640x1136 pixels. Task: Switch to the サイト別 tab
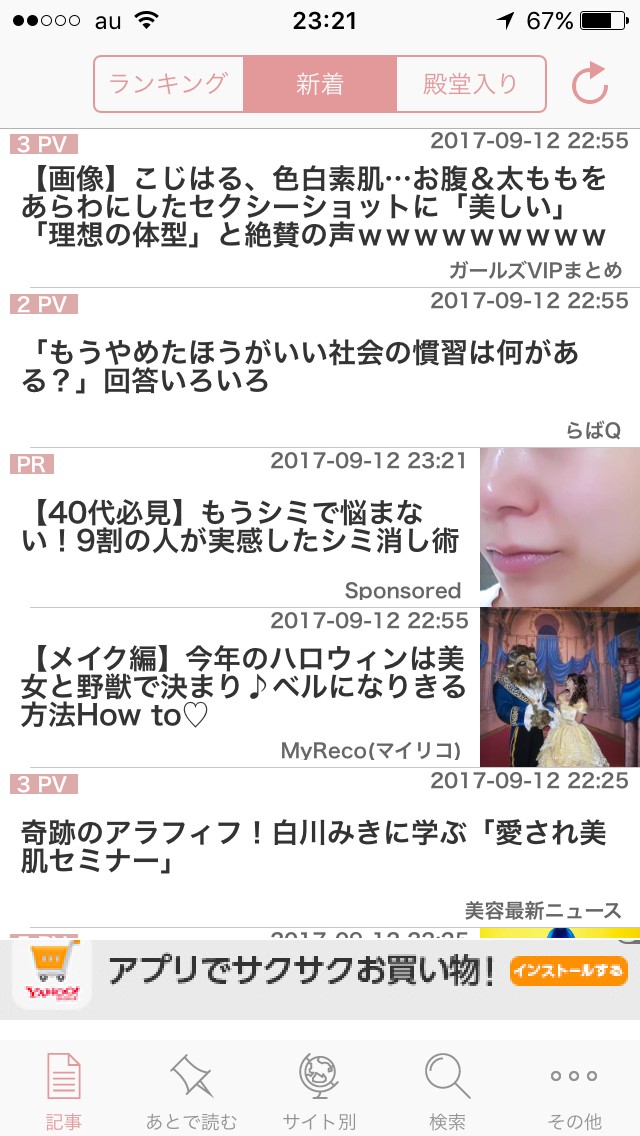point(320,1090)
